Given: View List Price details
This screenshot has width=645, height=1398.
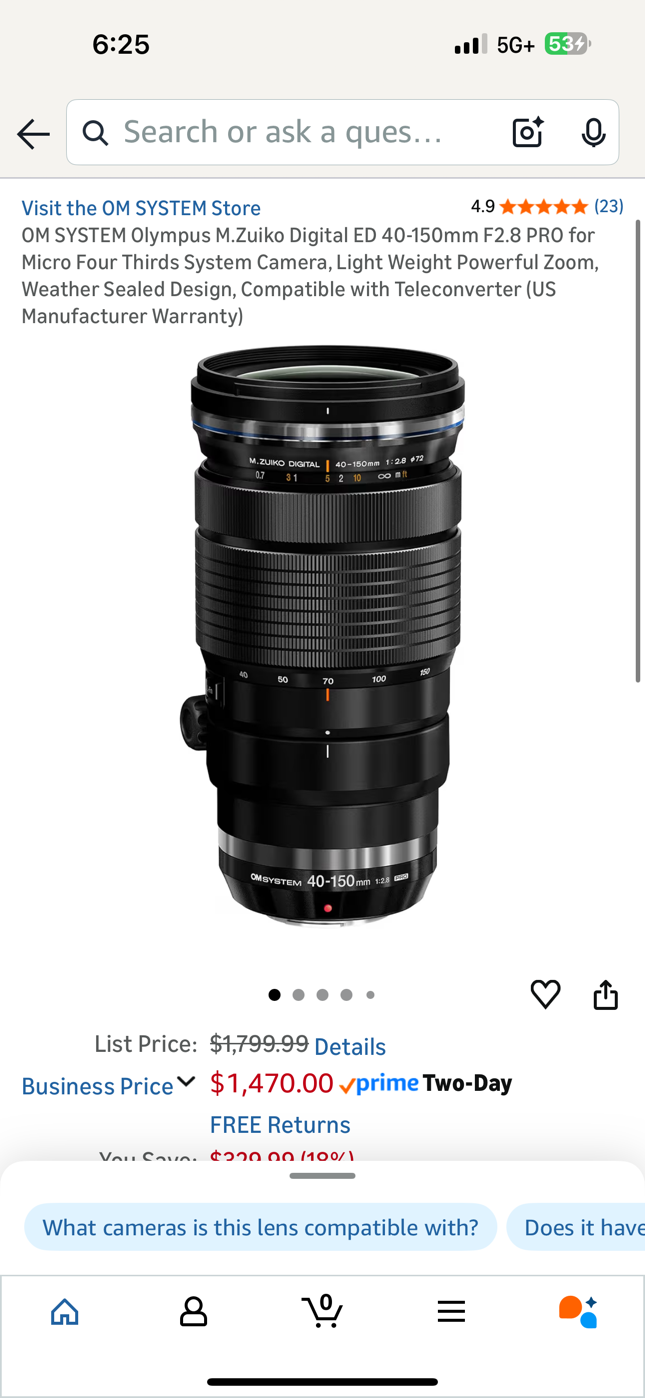Looking at the screenshot, I should click(349, 1046).
